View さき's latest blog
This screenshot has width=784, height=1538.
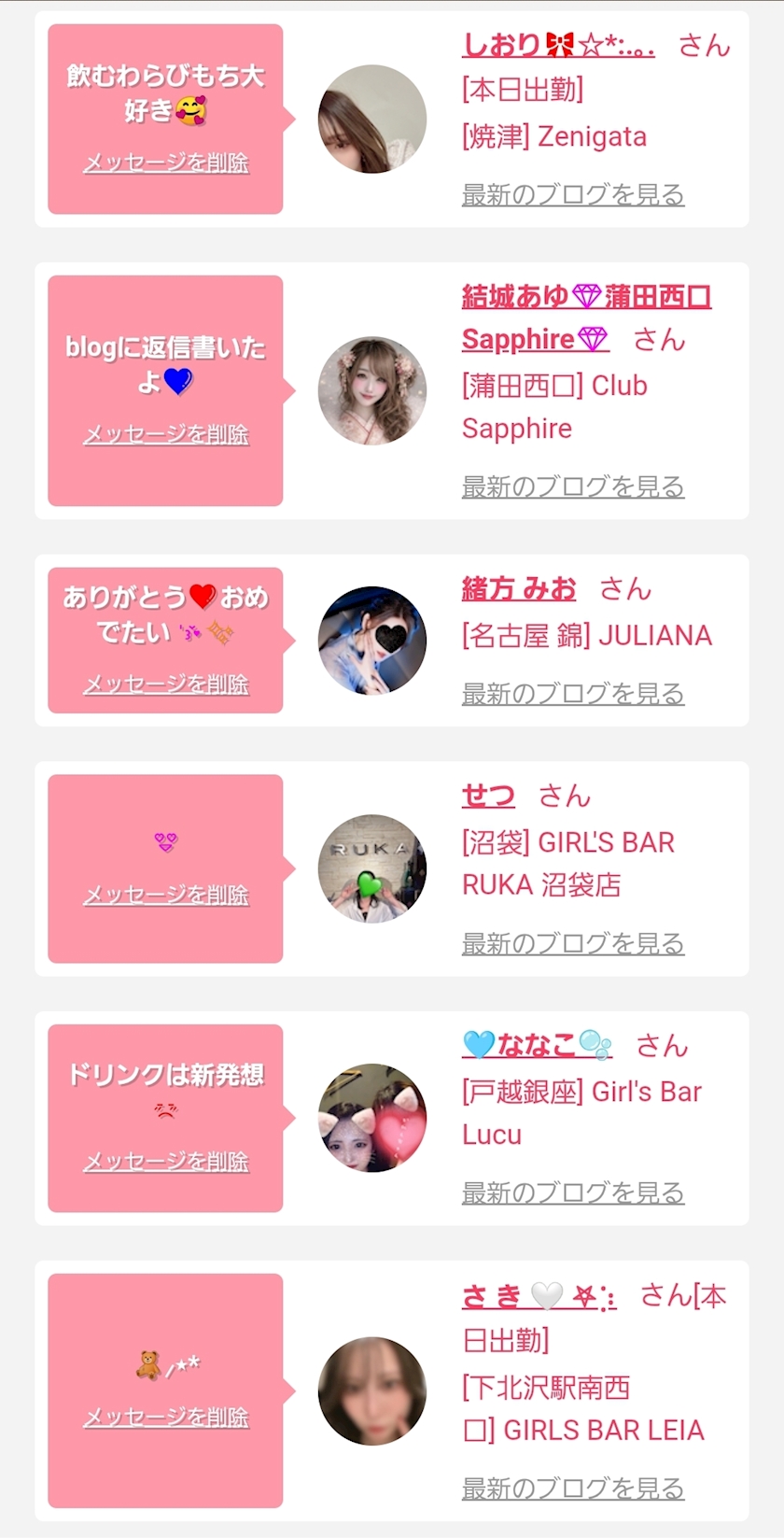pos(573,1488)
